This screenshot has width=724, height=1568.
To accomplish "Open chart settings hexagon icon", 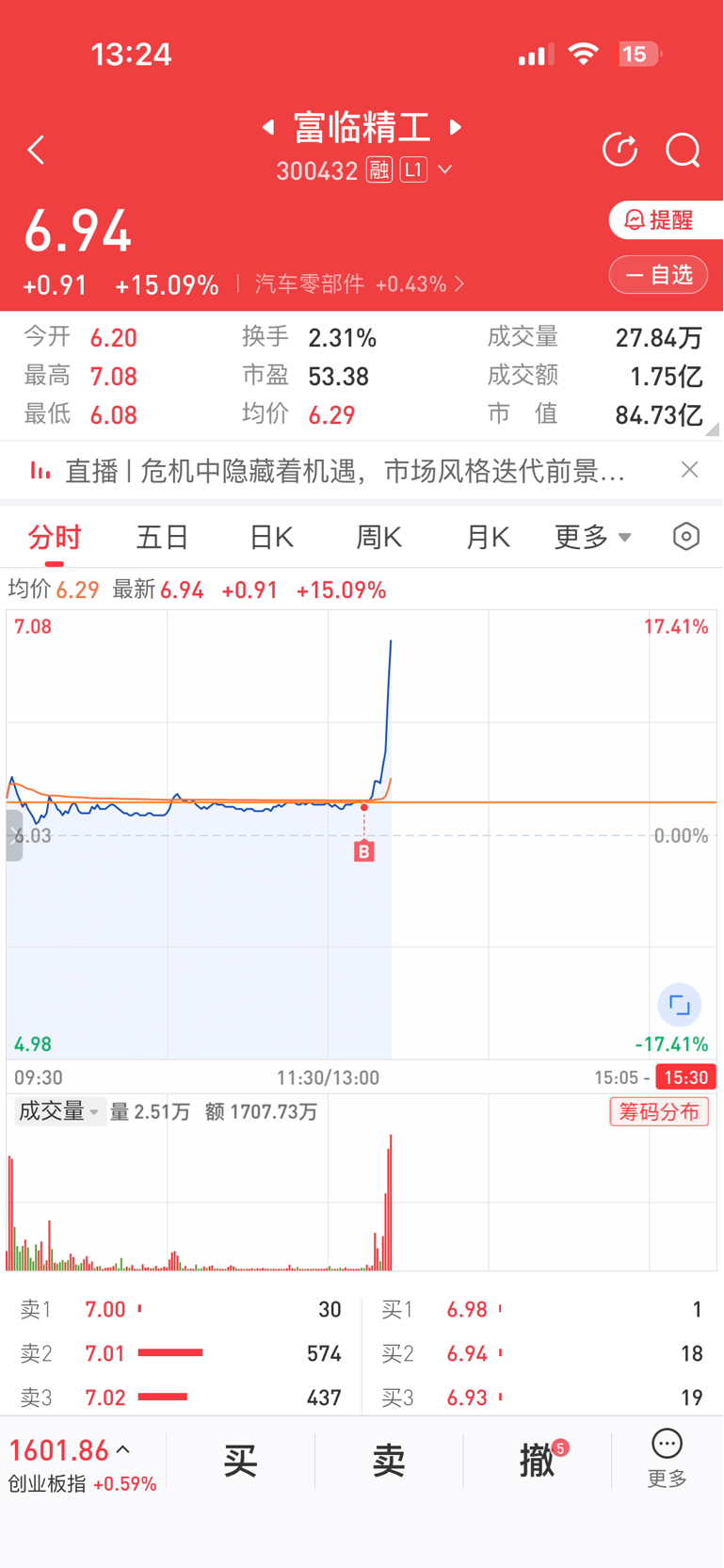I will click(687, 537).
